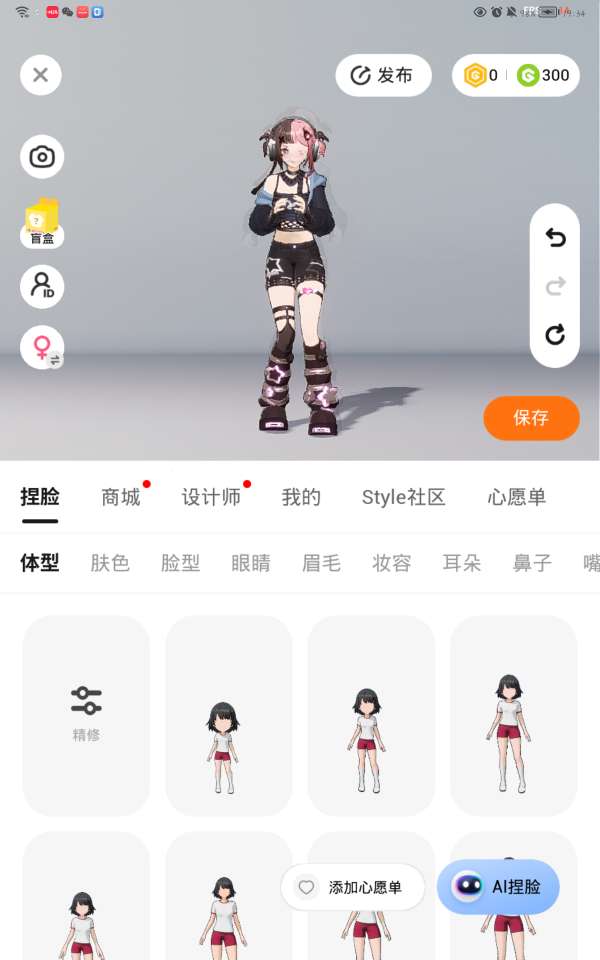Select the 眼睛 category
The image size is (600, 960).
point(251,563)
